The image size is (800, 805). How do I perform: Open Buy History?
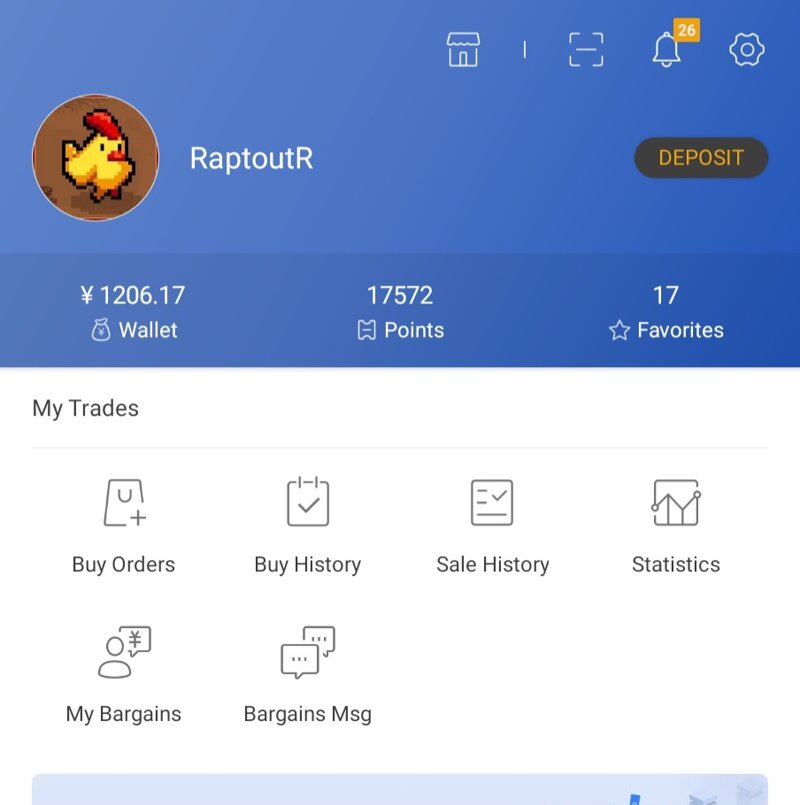(x=308, y=526)
